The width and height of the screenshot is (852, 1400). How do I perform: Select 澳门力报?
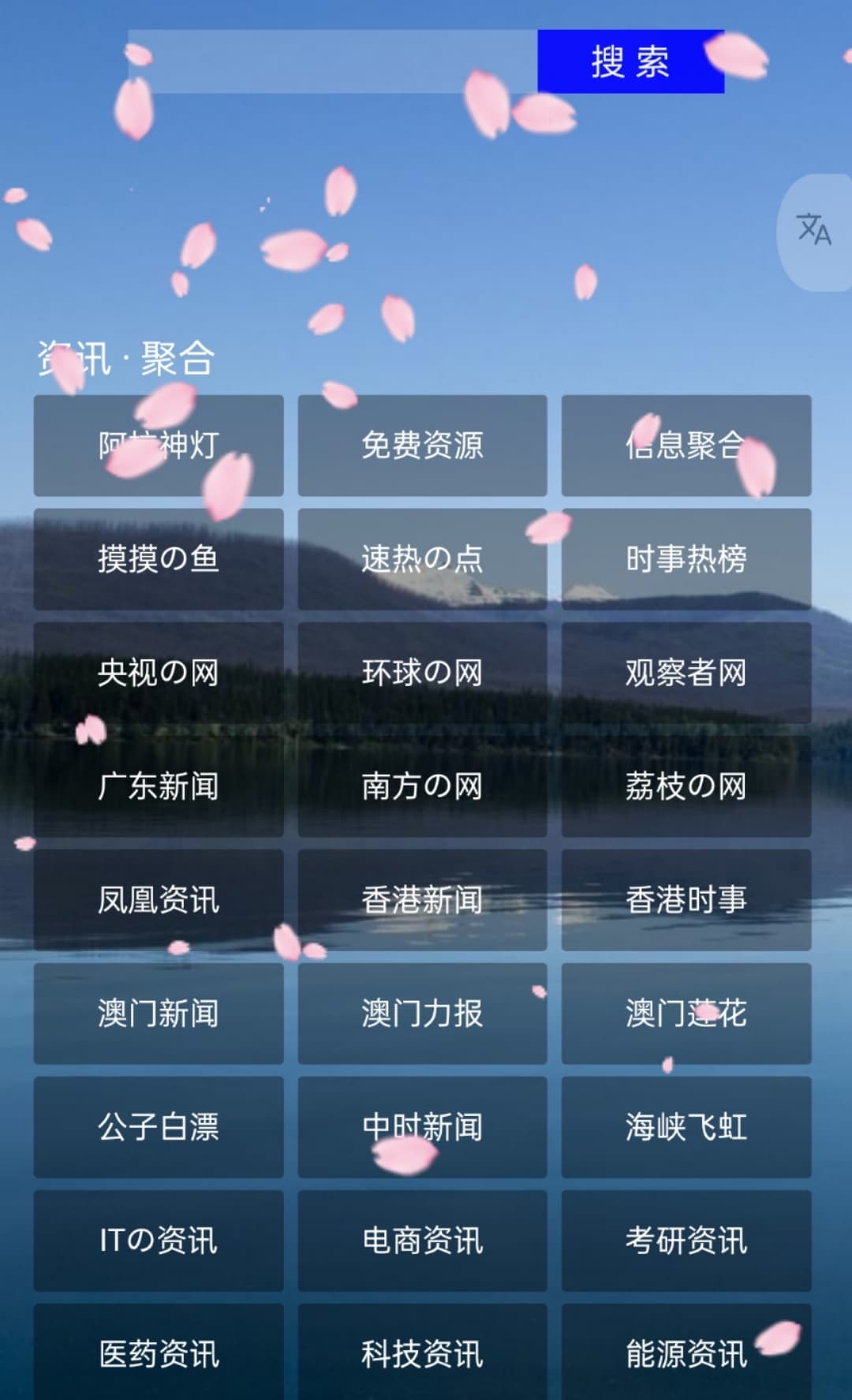pos(422,1014)
